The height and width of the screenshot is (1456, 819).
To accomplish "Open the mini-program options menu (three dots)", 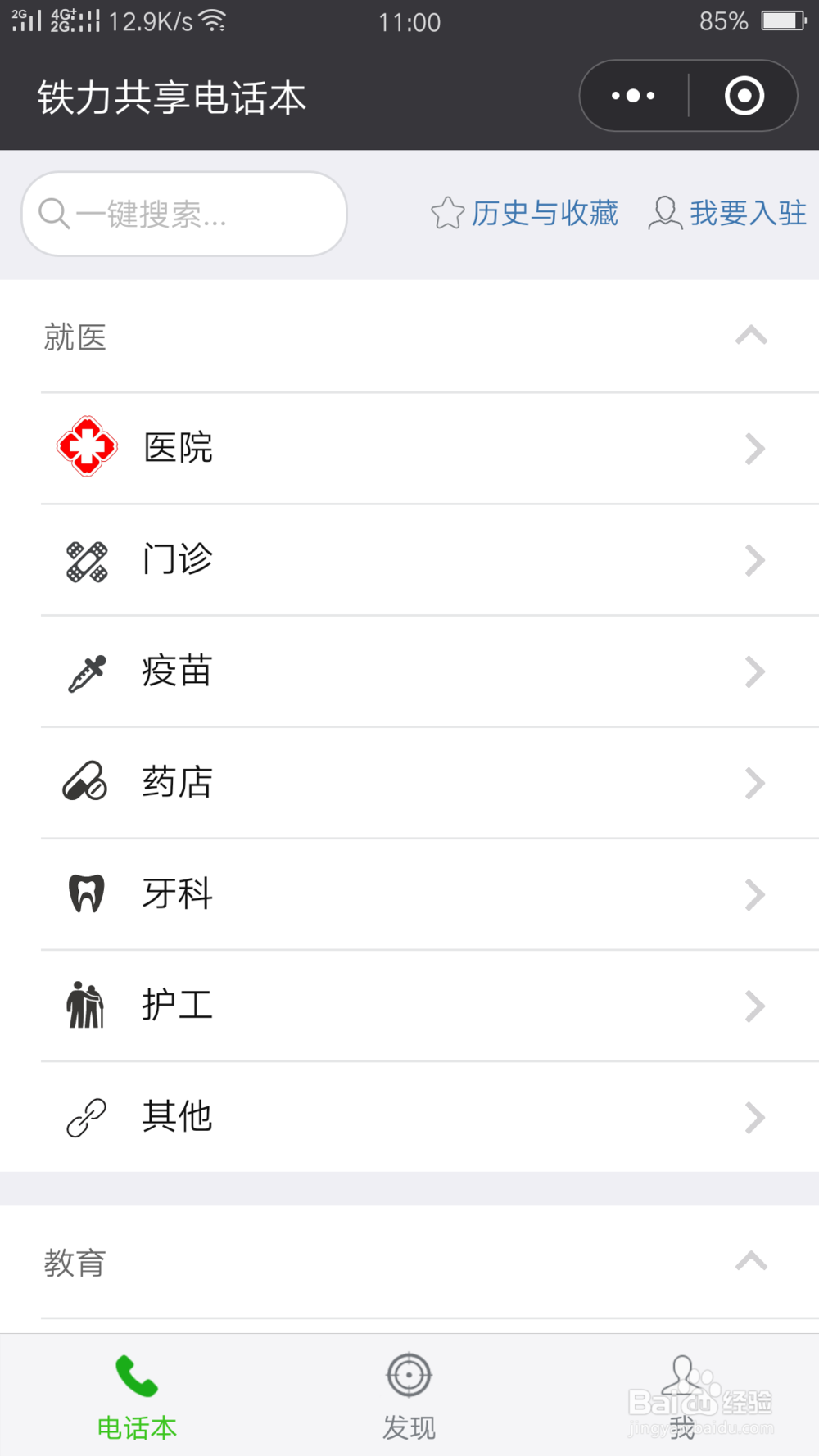I will [x=631, y=96].
